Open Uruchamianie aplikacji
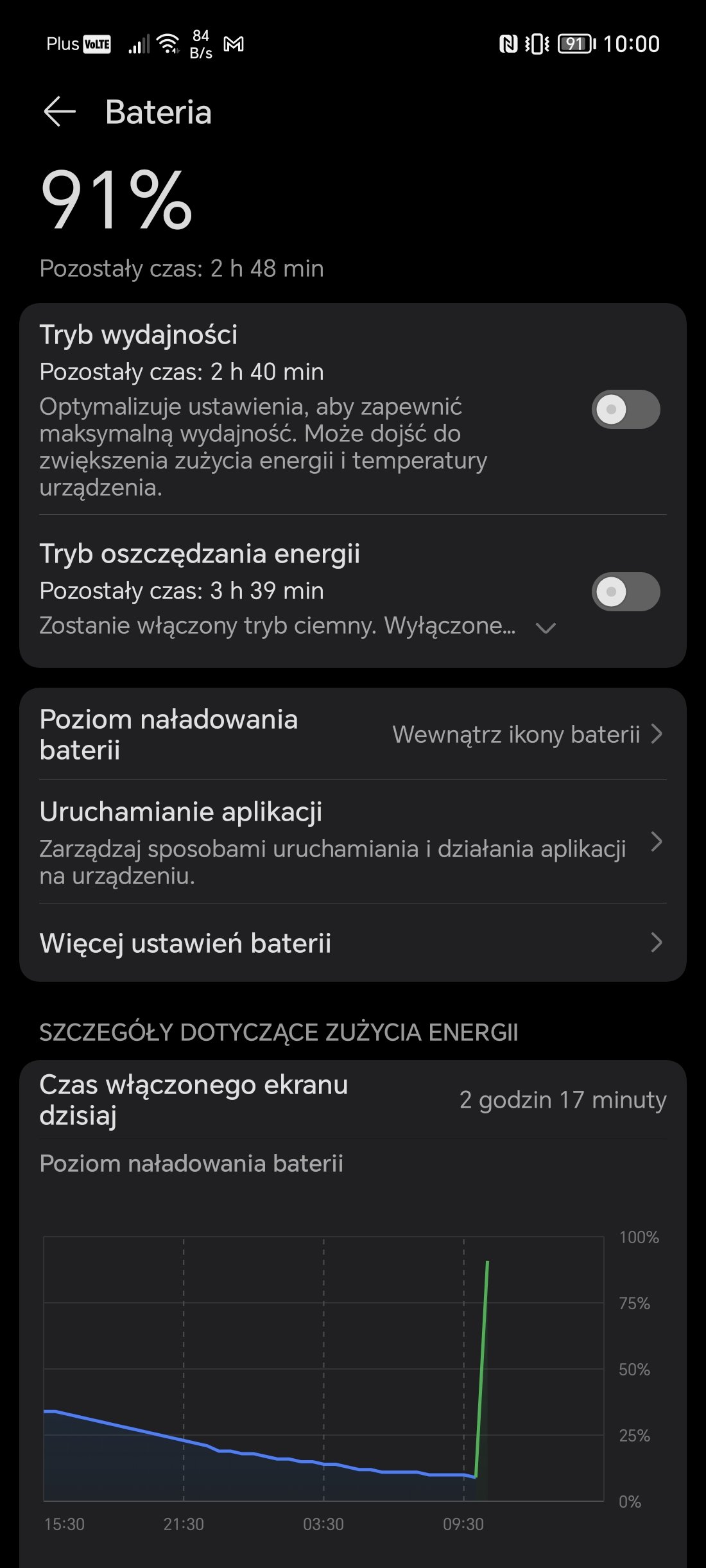The image size is (706, 1568). point(353,842)
